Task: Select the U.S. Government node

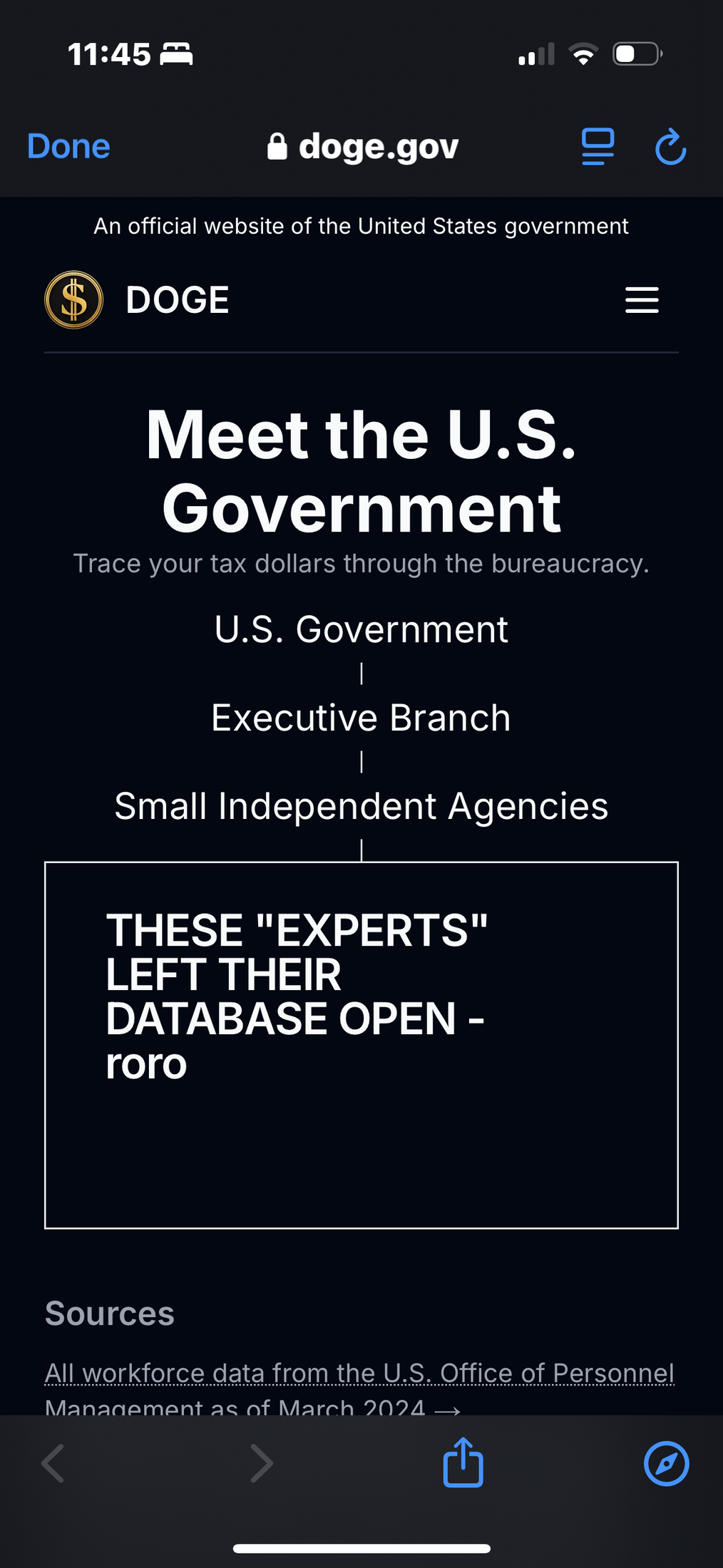Action: pos(361,629)
